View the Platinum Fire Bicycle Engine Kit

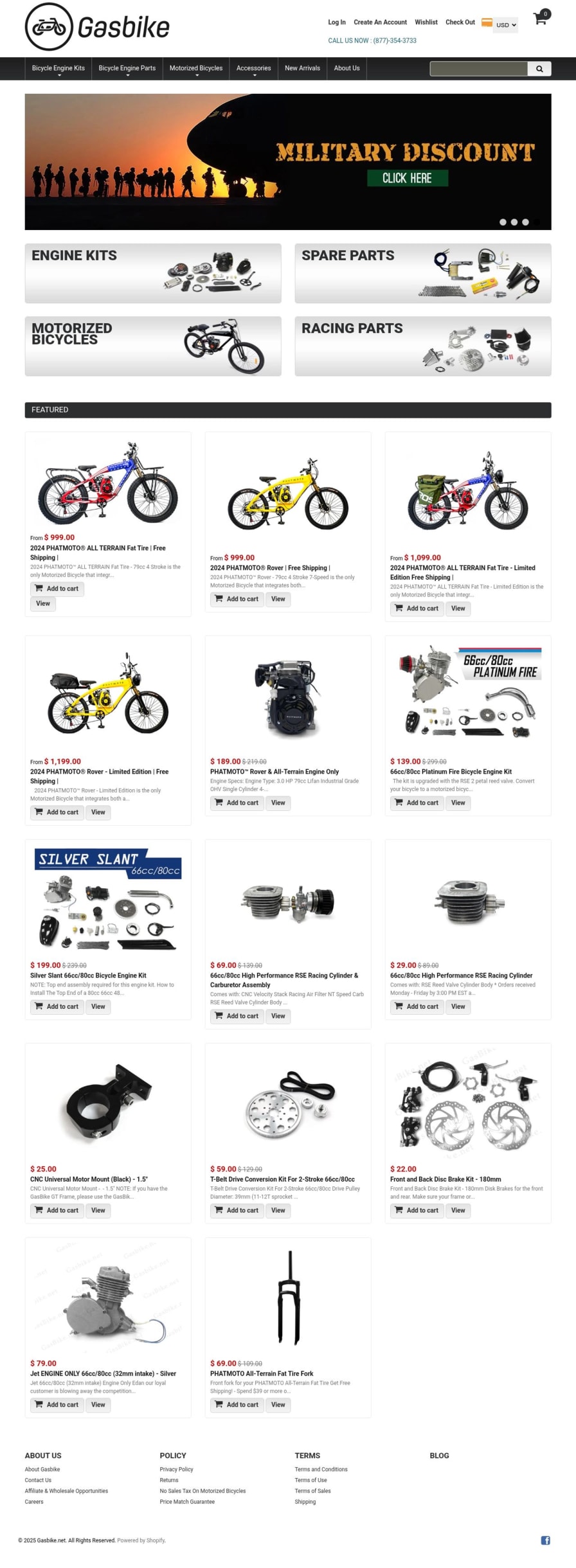458,803
